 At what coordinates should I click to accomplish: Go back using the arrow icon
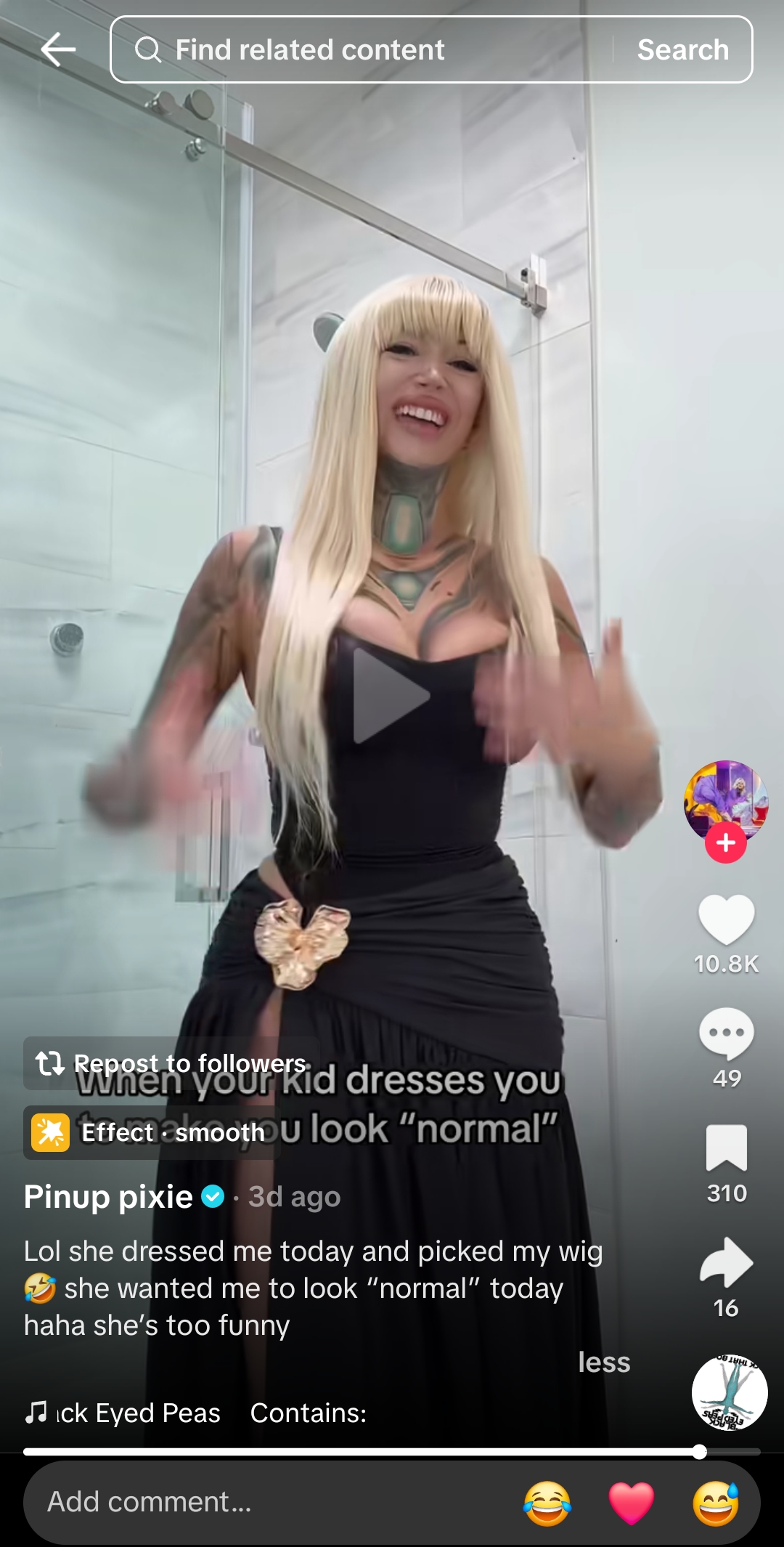[58, 49]
